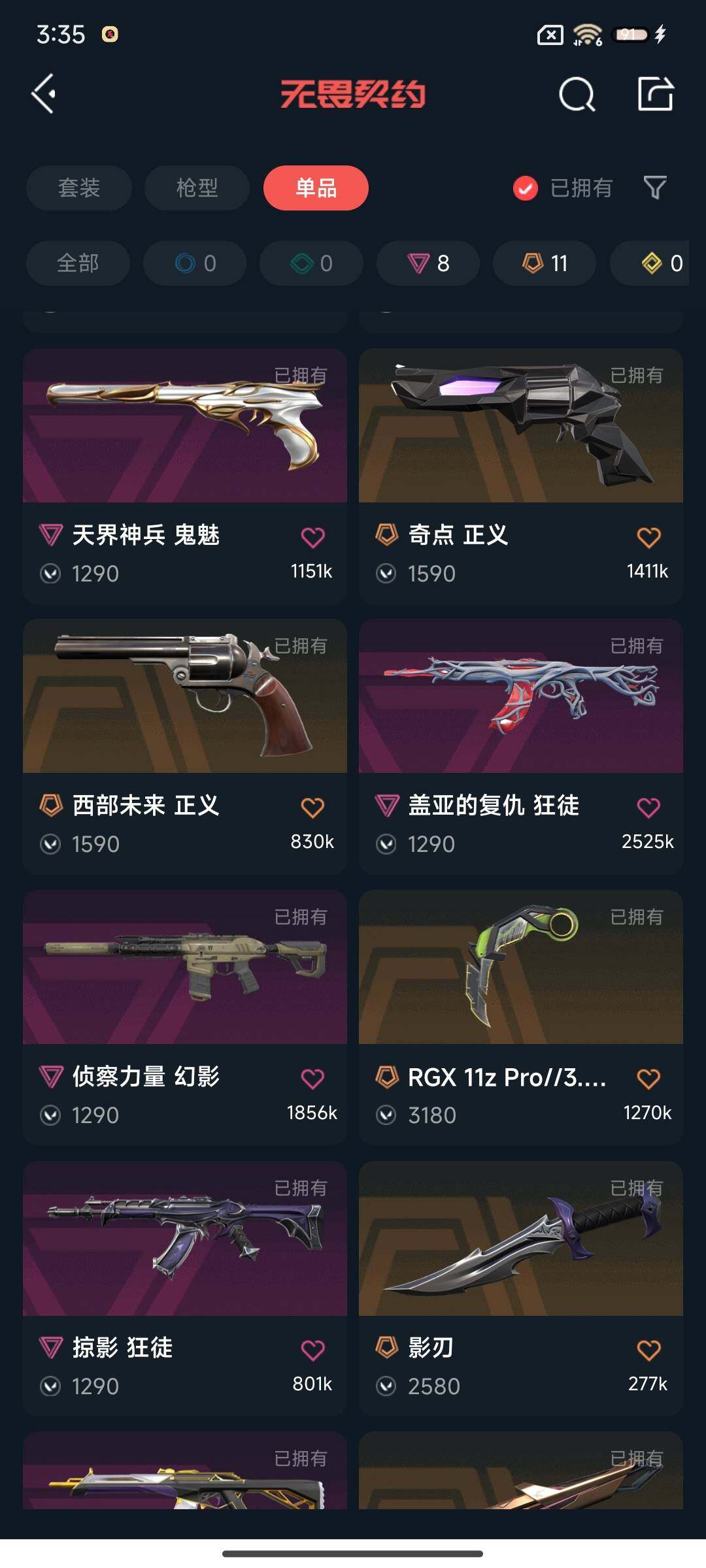Open search from the top bar
This screenshot has width=706, height=1568.
point(577,95)
